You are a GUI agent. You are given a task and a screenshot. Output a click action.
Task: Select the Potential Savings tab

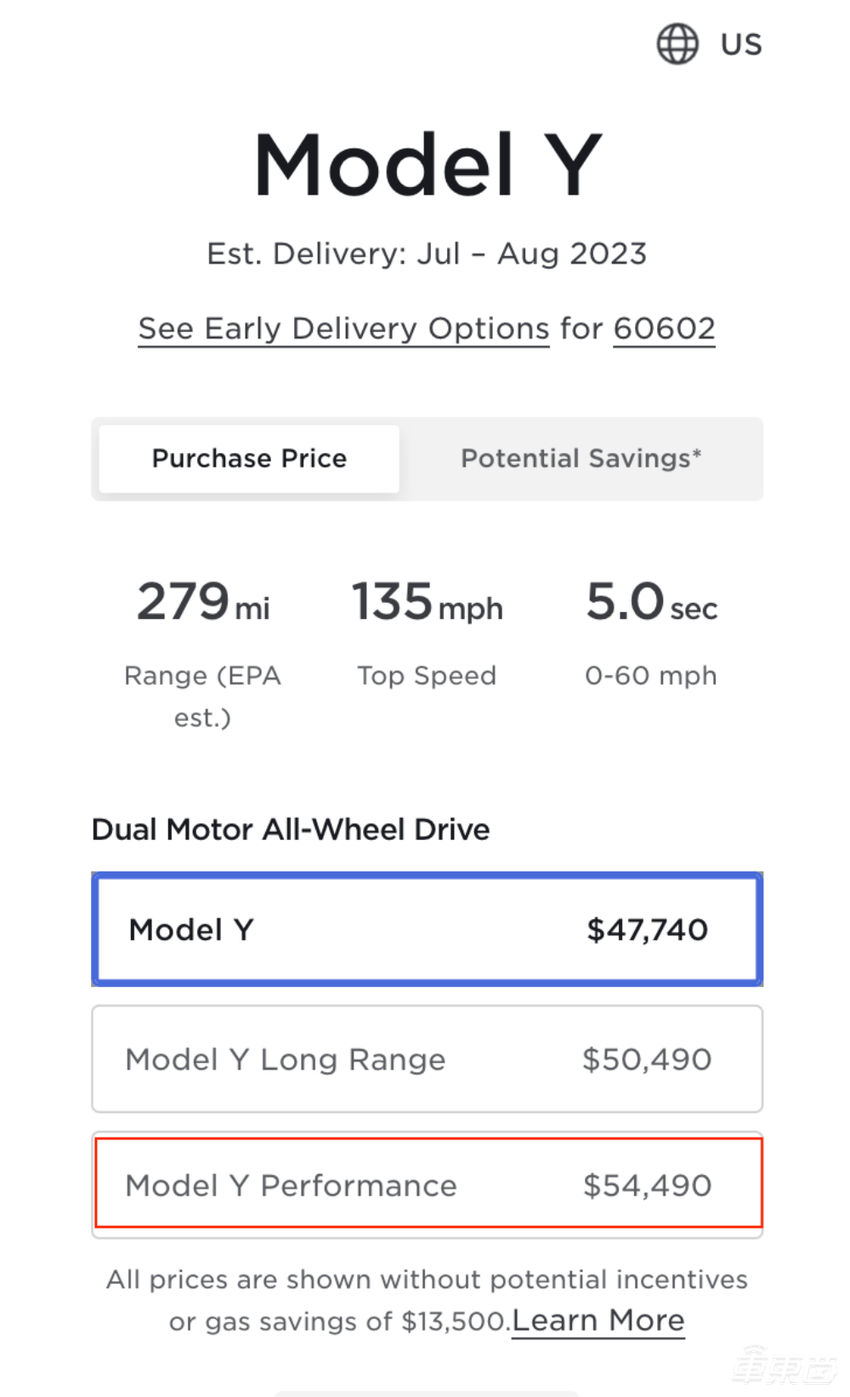(580, 458)
